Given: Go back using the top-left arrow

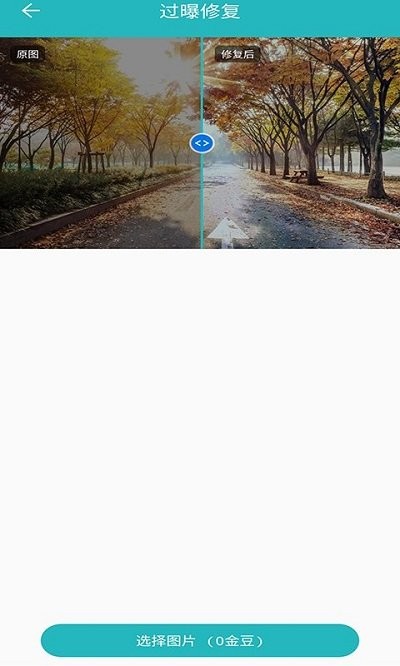Looking at the screenshot, I should [x=31, y=11].
